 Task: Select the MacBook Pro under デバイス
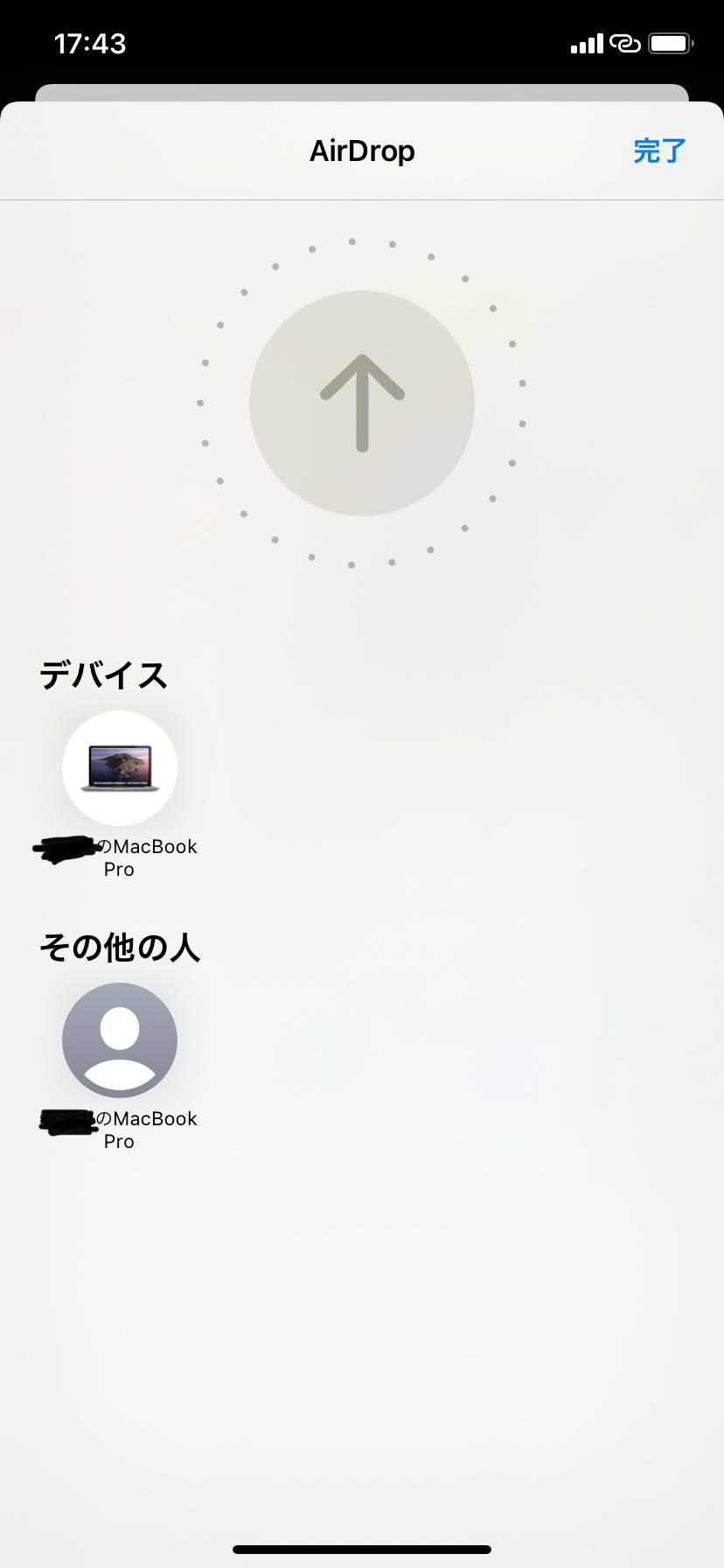120,768
